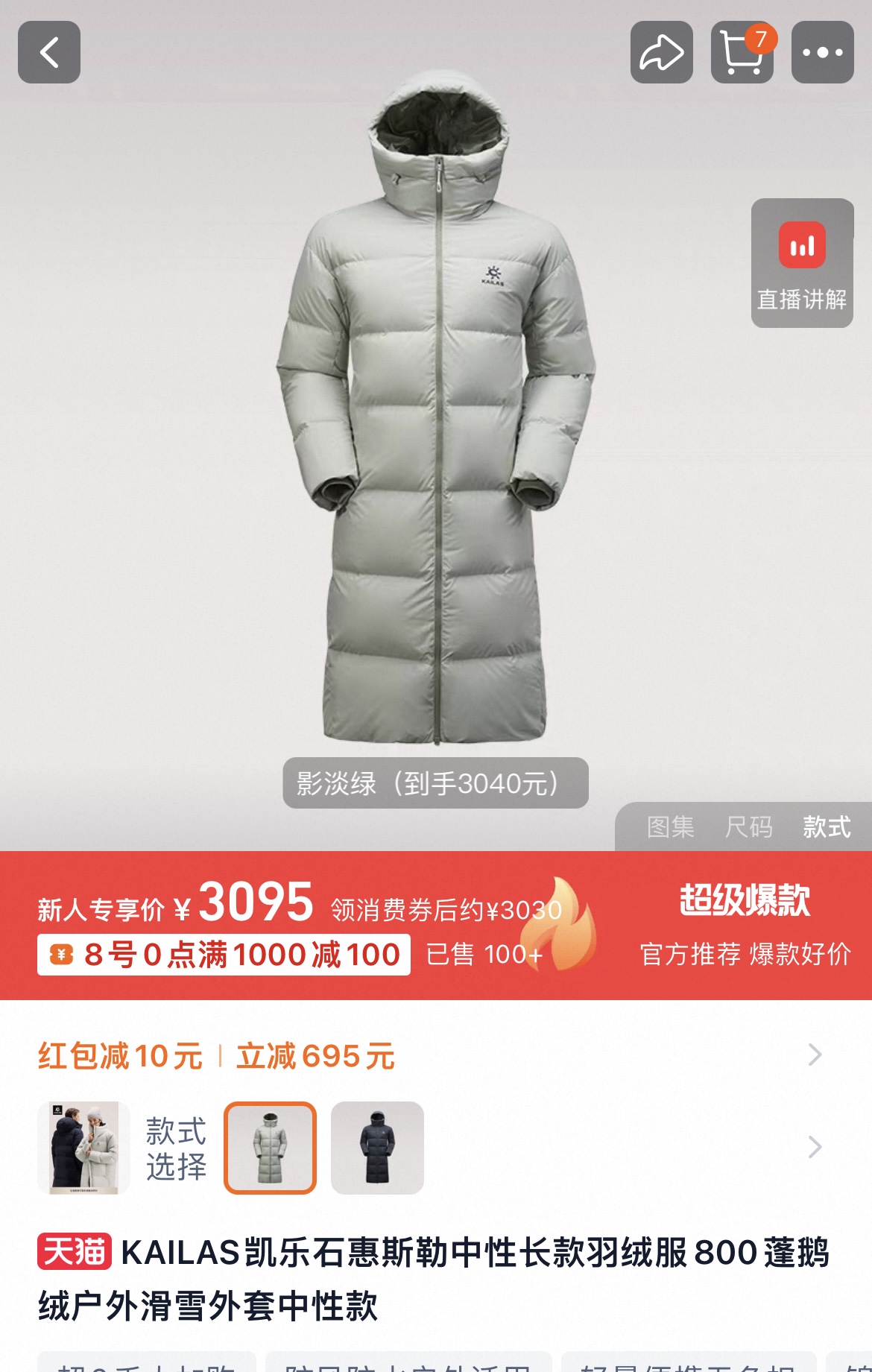Screen dimensions: 872x1372
Task: Open the shopping cart
Action: coord(742,52)
